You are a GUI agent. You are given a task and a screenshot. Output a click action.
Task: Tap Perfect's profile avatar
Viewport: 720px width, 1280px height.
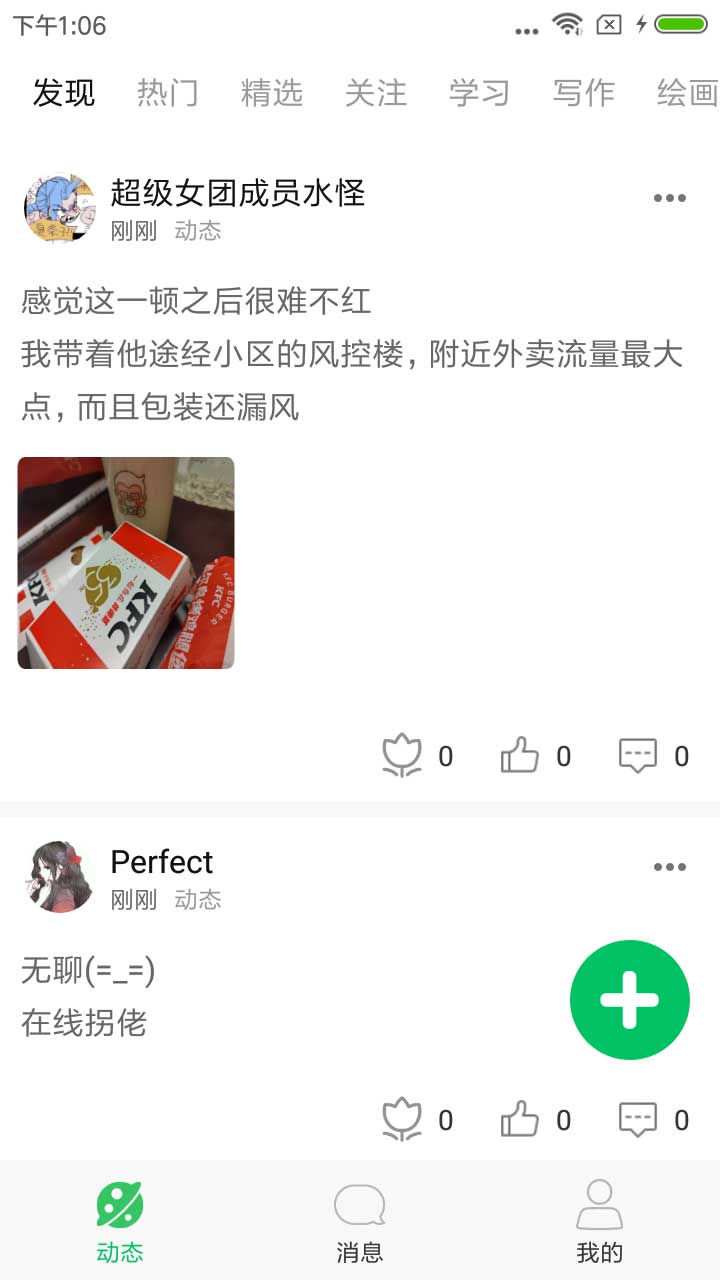[x=59, y=876]
